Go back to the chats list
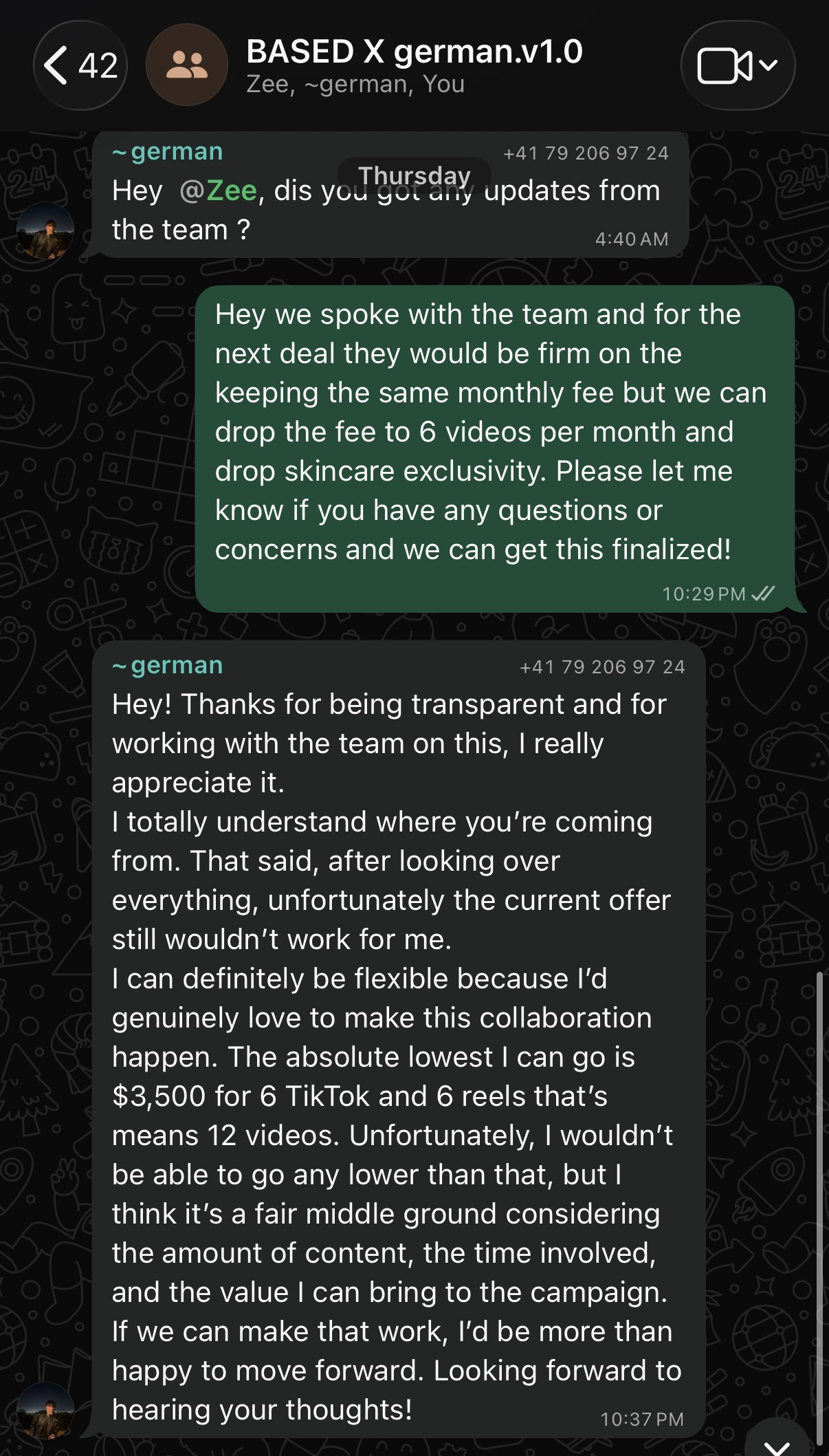829x1456 pixels. coord(80,65)
